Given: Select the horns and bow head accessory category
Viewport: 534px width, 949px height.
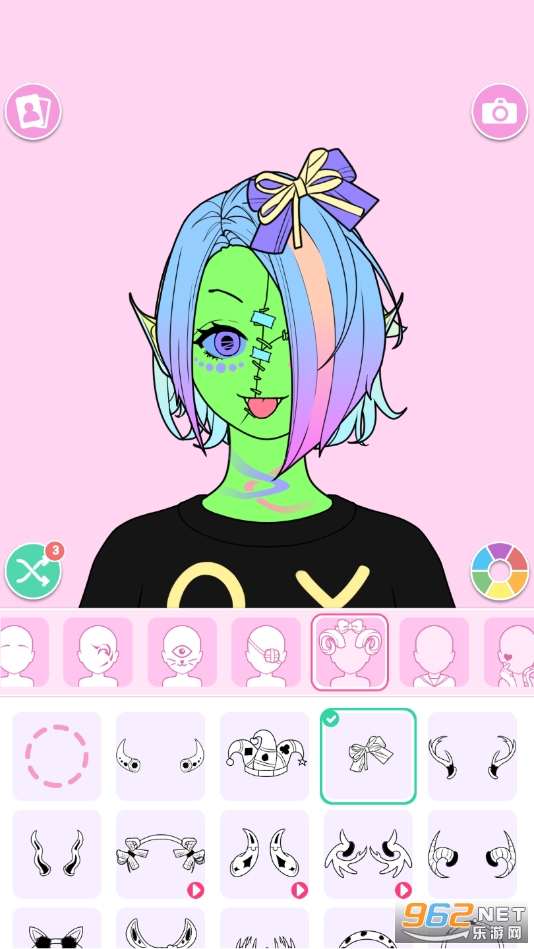Looking at the screenshot, I should pos(349,652).
